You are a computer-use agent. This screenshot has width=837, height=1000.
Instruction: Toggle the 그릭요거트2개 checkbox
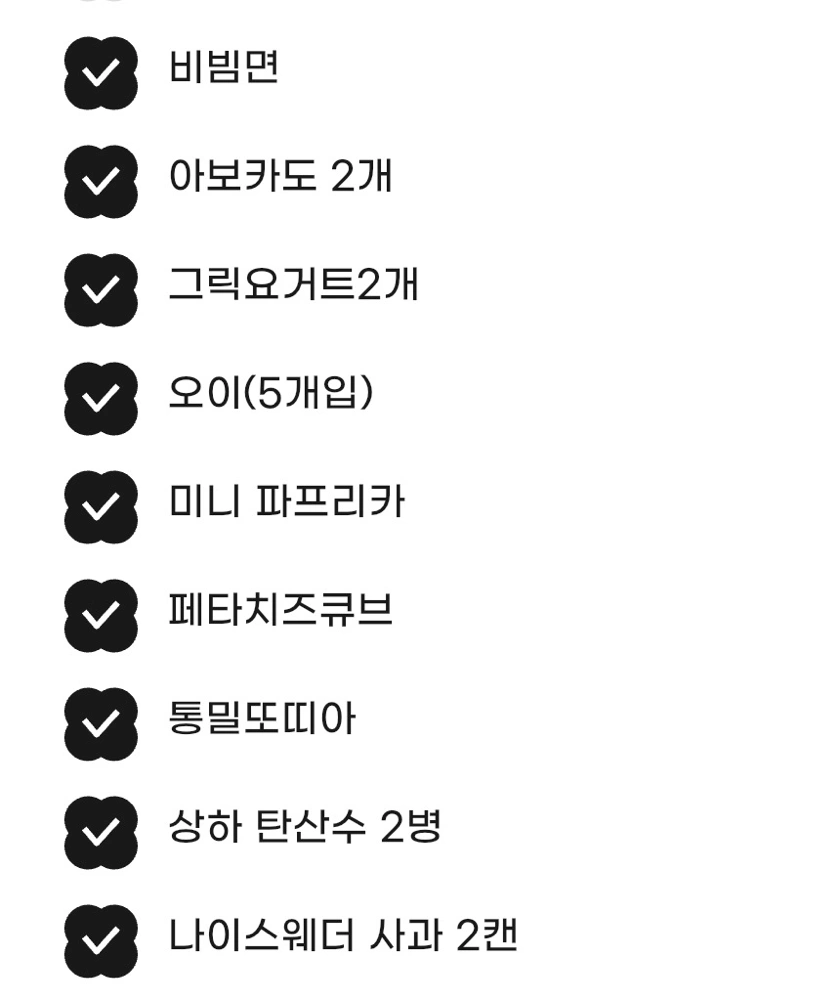[x=100, y=289]
